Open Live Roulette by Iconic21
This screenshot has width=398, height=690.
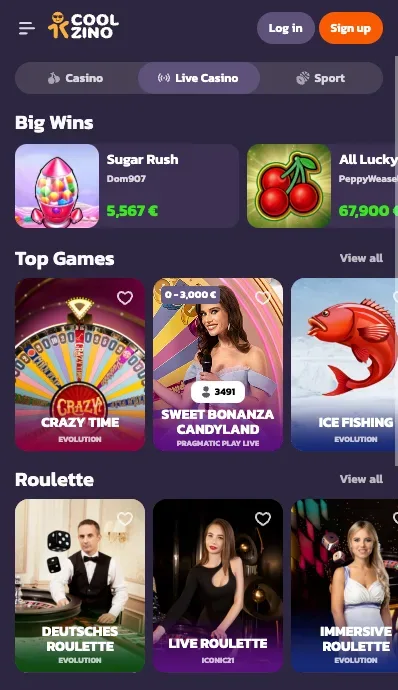point(218,585)
